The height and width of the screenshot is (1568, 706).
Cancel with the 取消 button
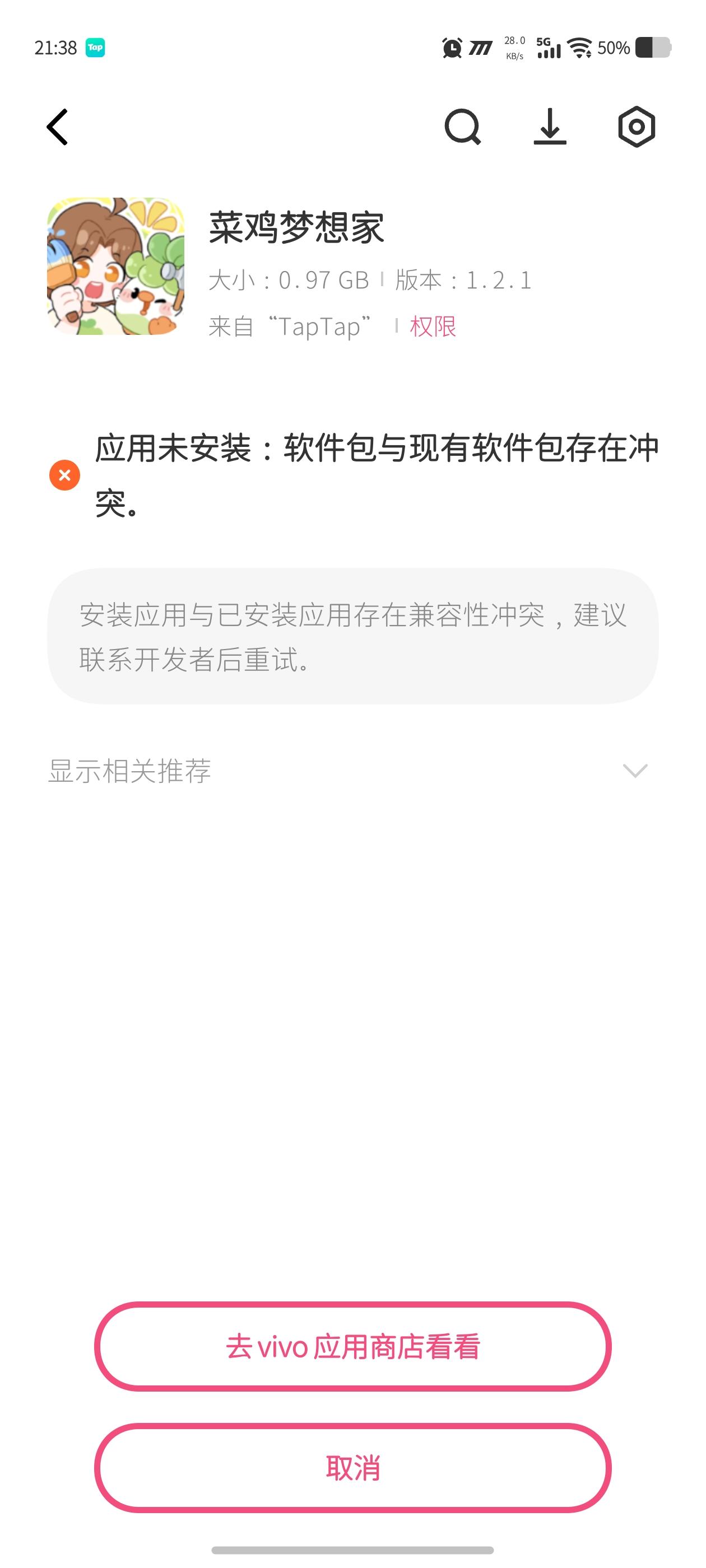click(352, 1468)
